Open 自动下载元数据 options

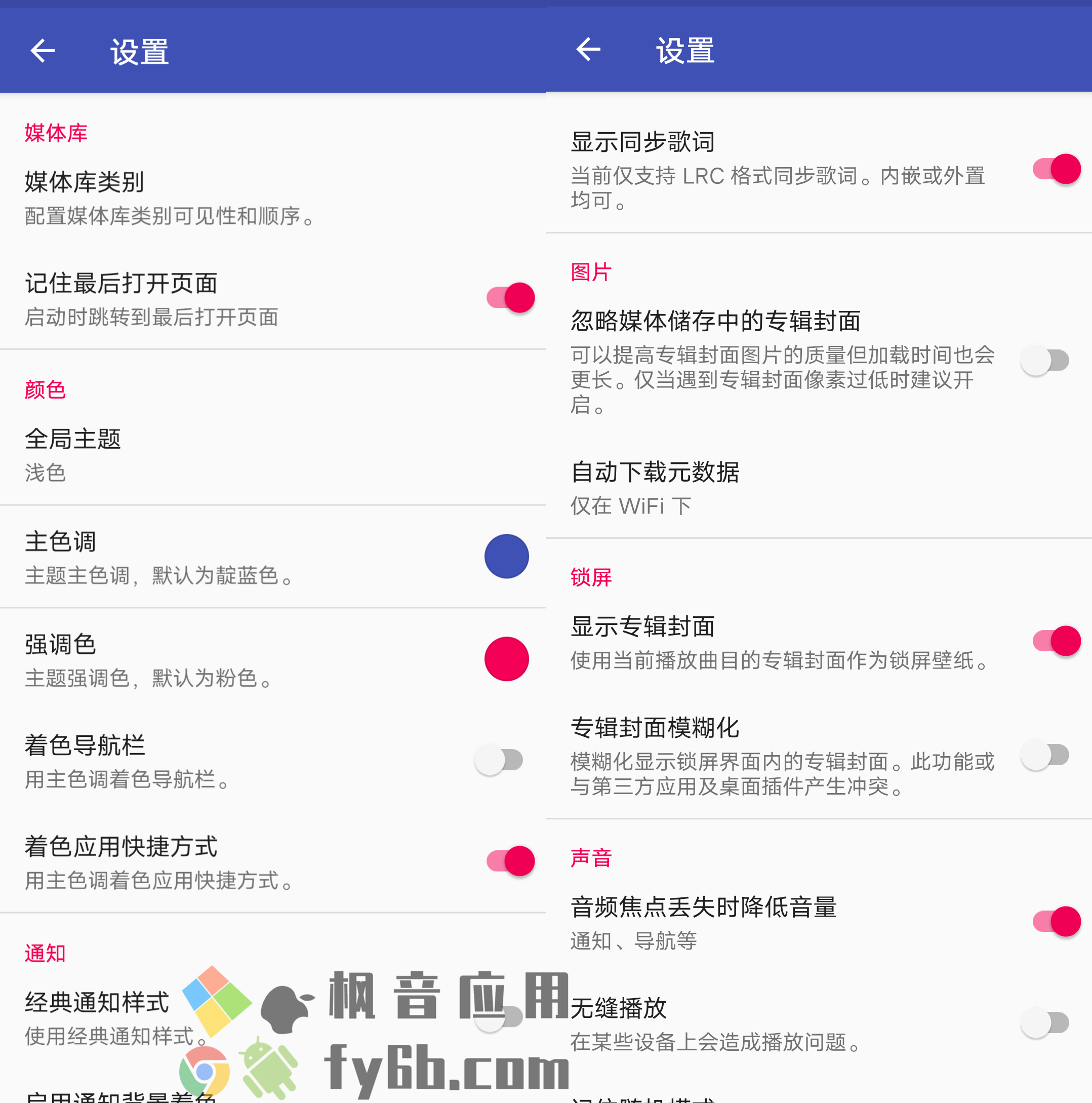point(742,488)
